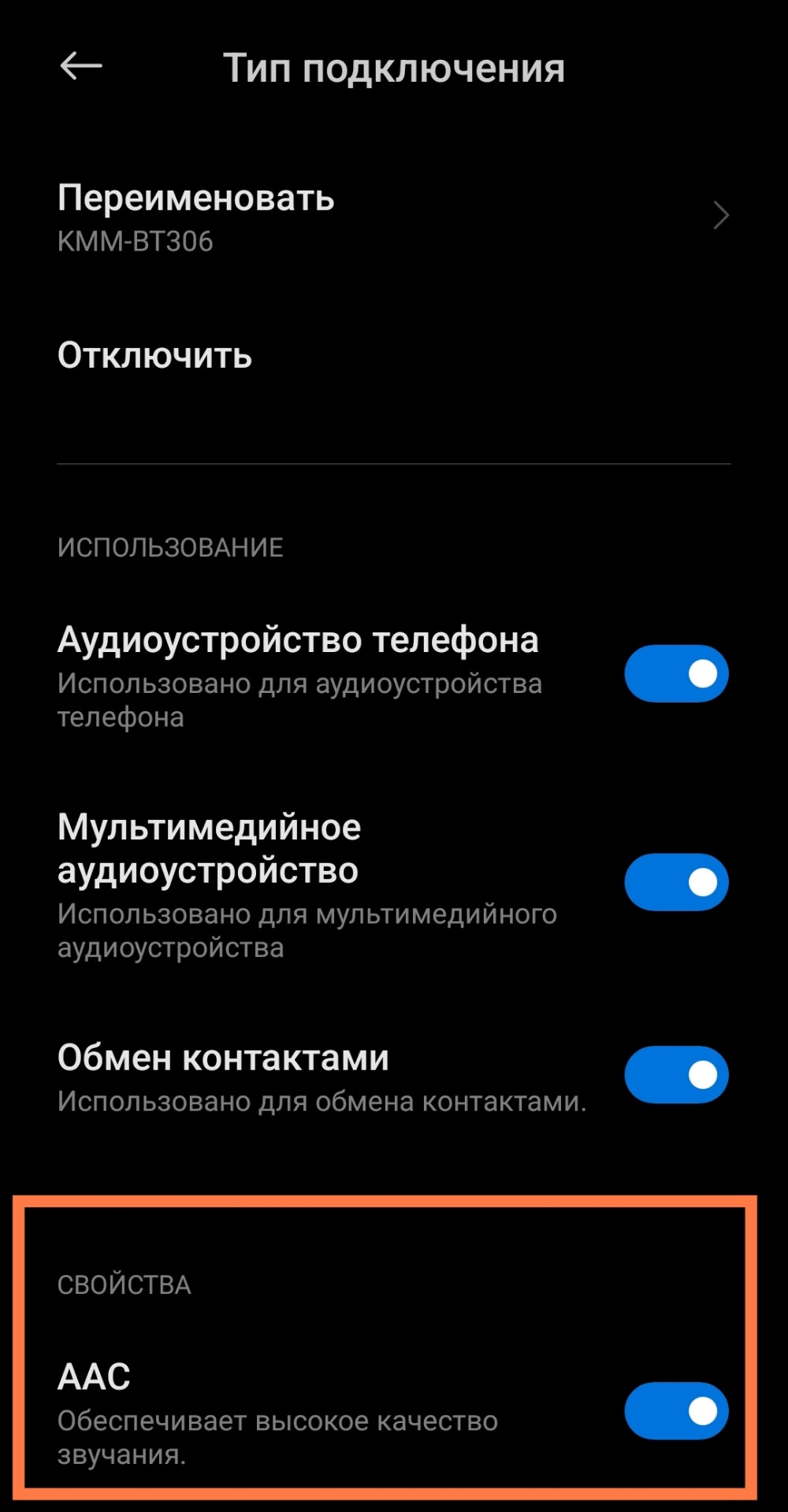The height and width of the screenshot is (1512, 788).
Task: Switch off the AAC audio quality toggle
Action: tap(676, 1411)
